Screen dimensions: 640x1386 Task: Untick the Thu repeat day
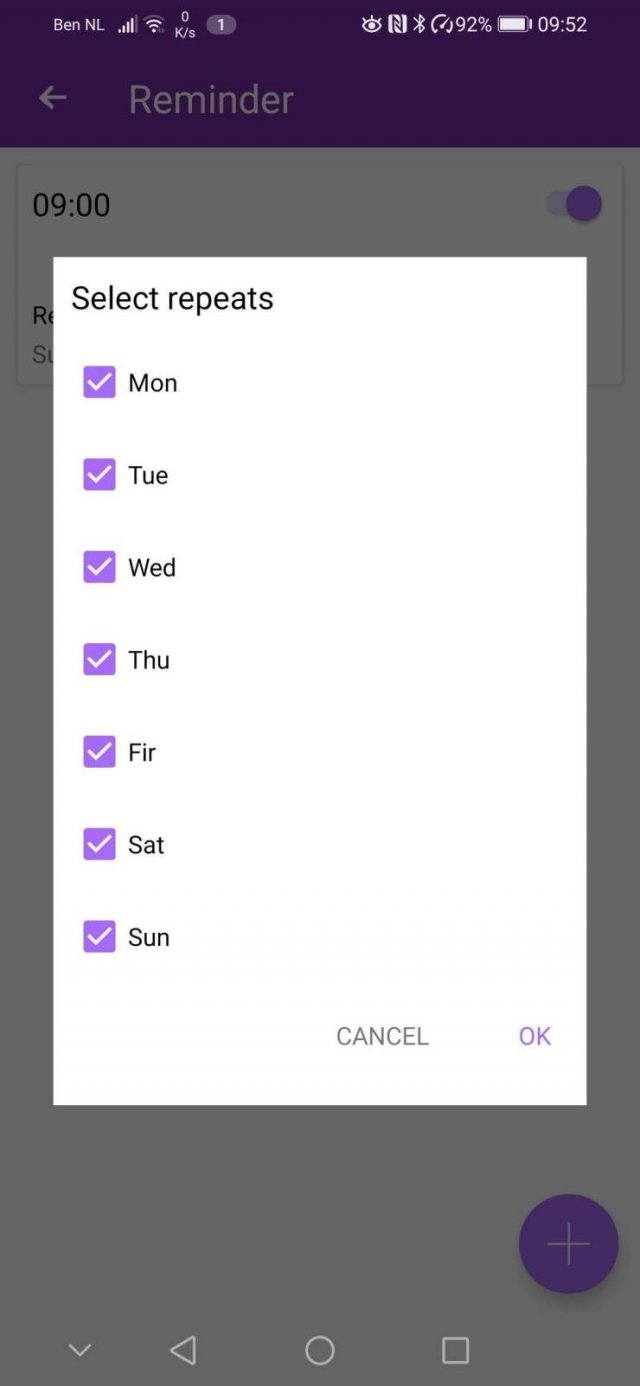point(99,659)
